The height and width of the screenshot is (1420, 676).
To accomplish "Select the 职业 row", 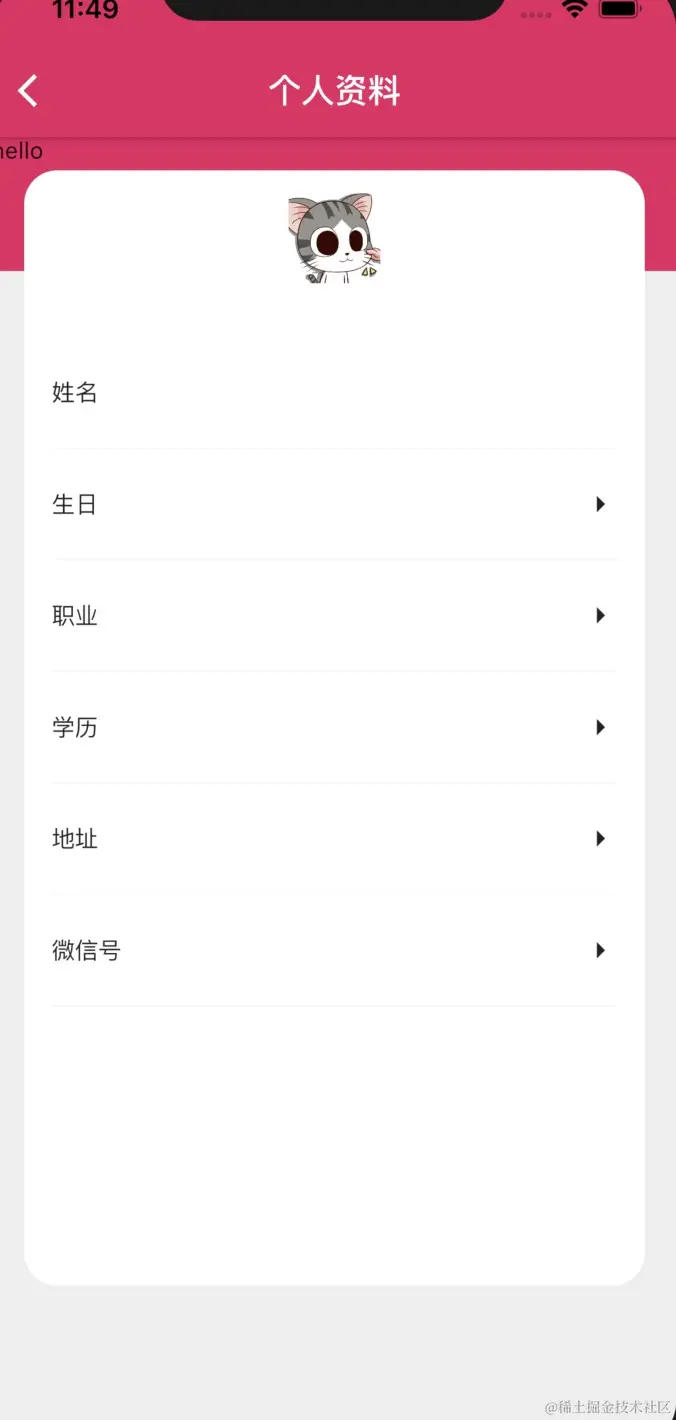I will (334, 616).
